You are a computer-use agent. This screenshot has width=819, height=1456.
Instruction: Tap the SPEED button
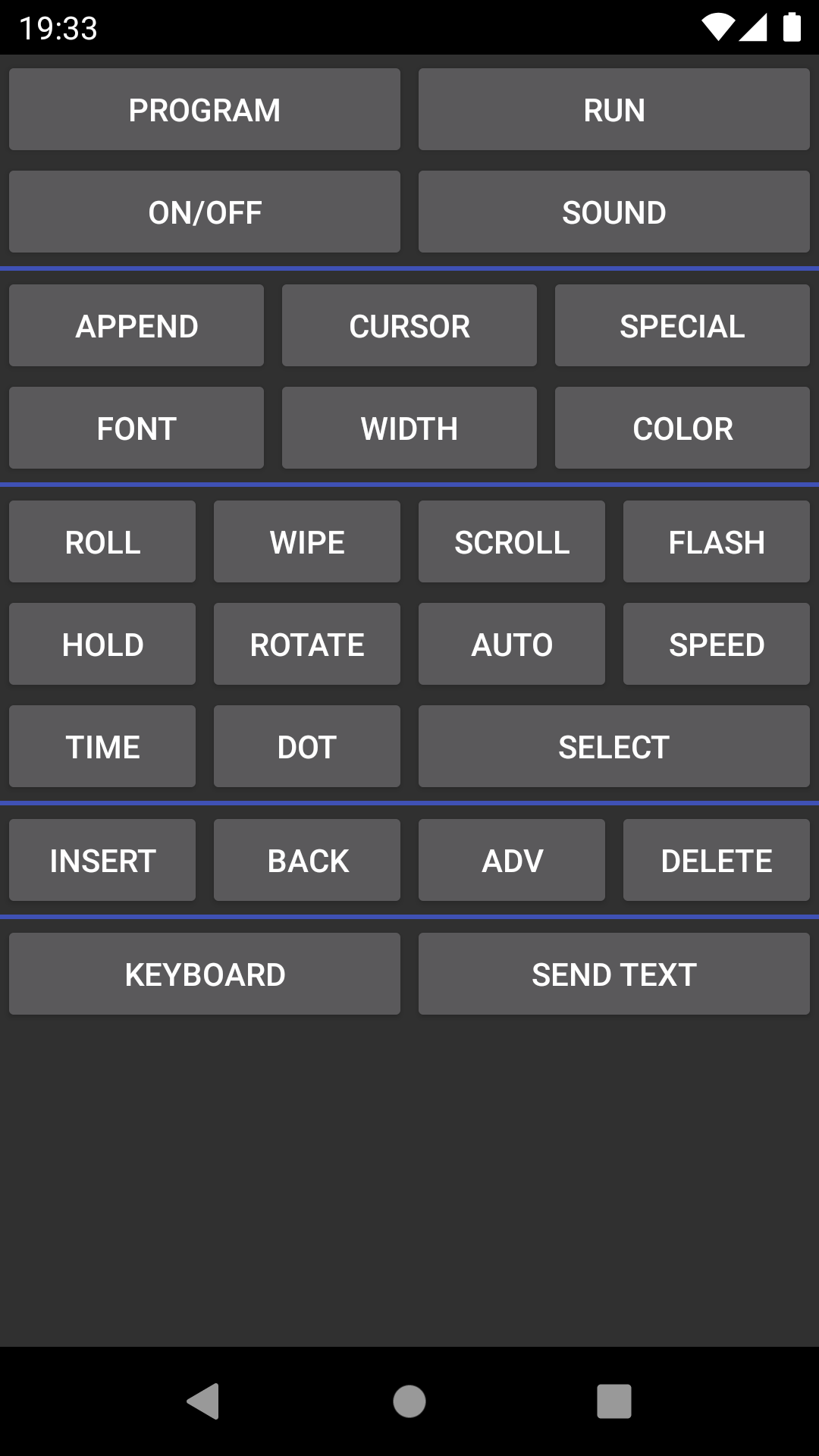pyautogui.click(x=717, y=644)
